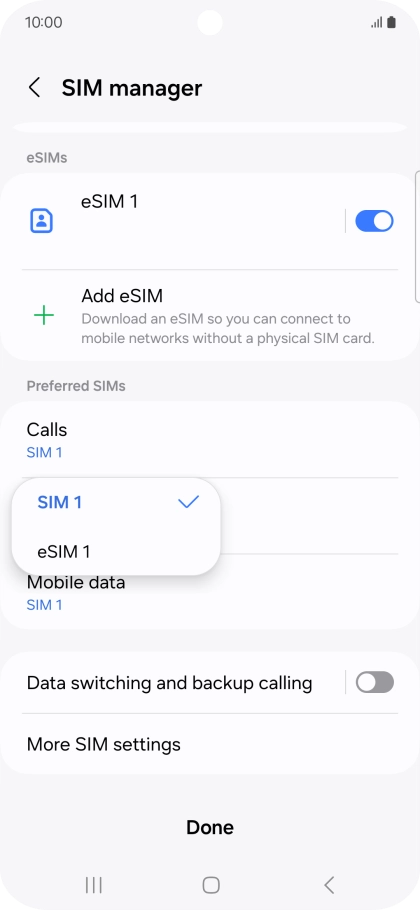Enable Data switching and backup calling
Screen dimensions: 420x910
tap(375, 682)
